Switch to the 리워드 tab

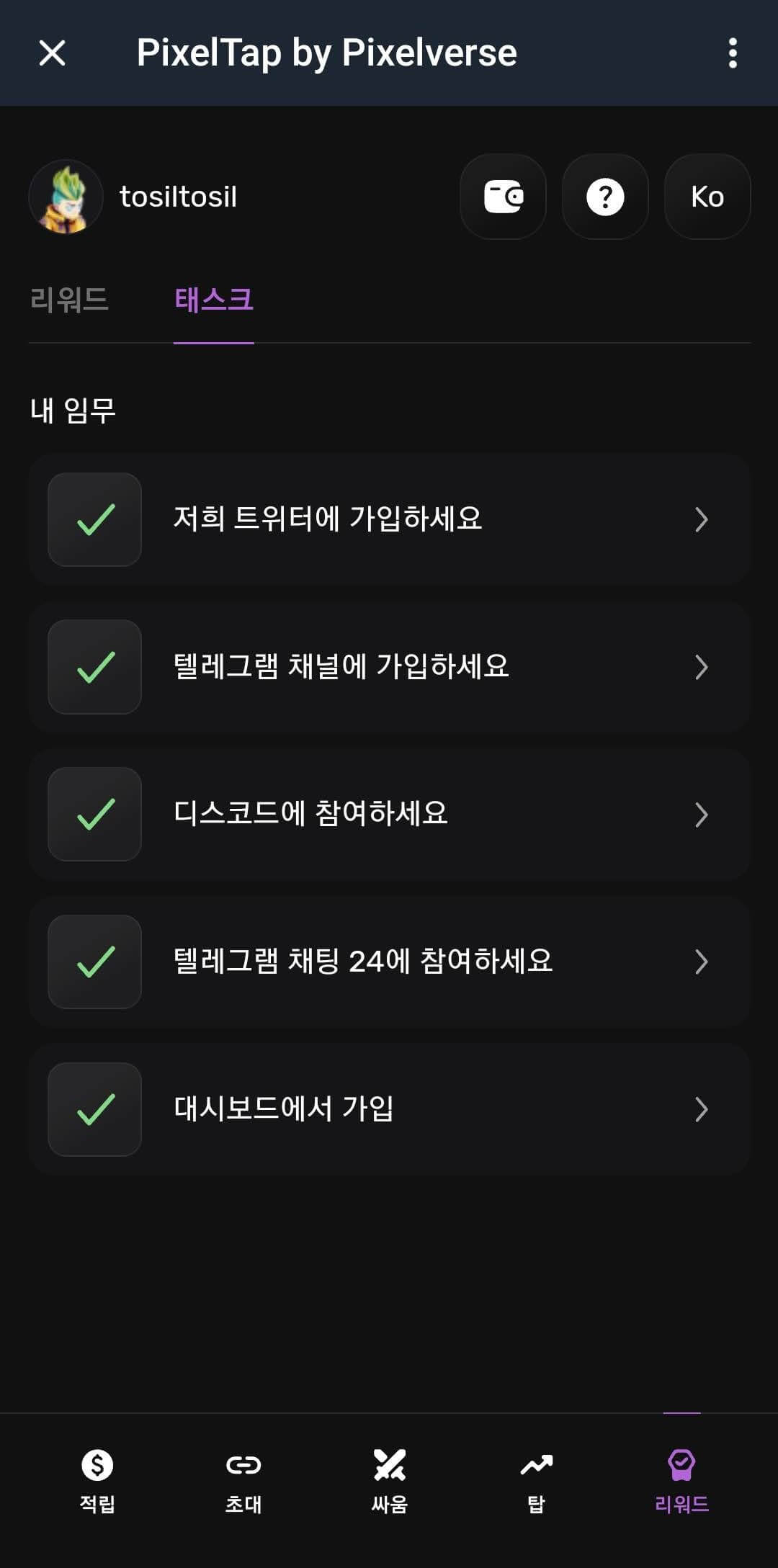(70, 300)
